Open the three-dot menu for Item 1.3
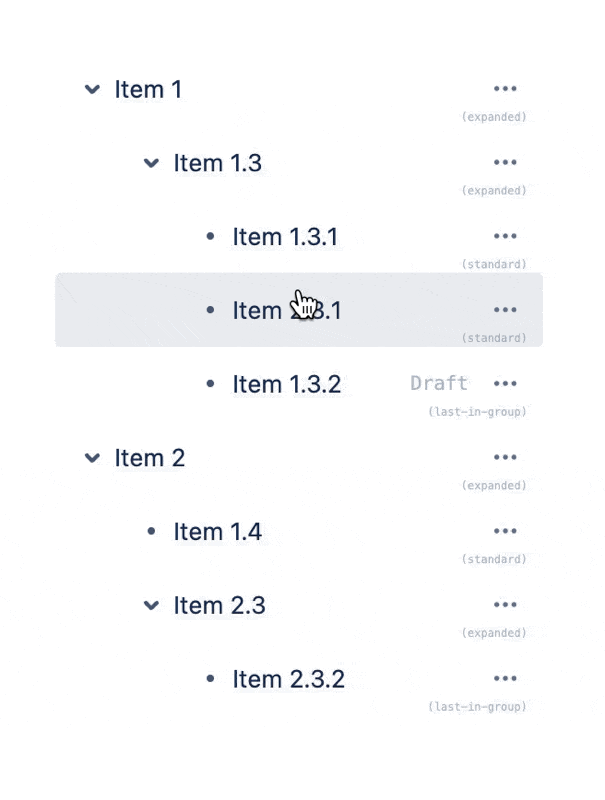The image size is (605, 800). click(505, 162)
